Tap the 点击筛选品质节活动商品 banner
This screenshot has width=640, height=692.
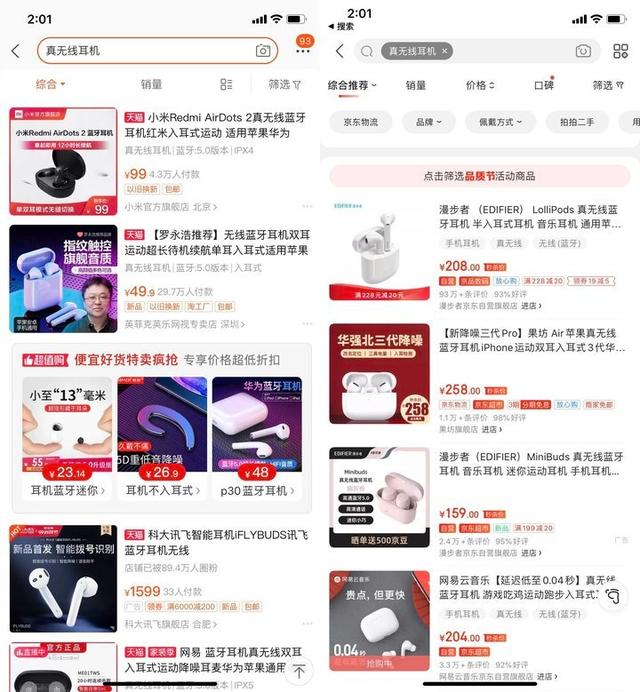point(480,175)
